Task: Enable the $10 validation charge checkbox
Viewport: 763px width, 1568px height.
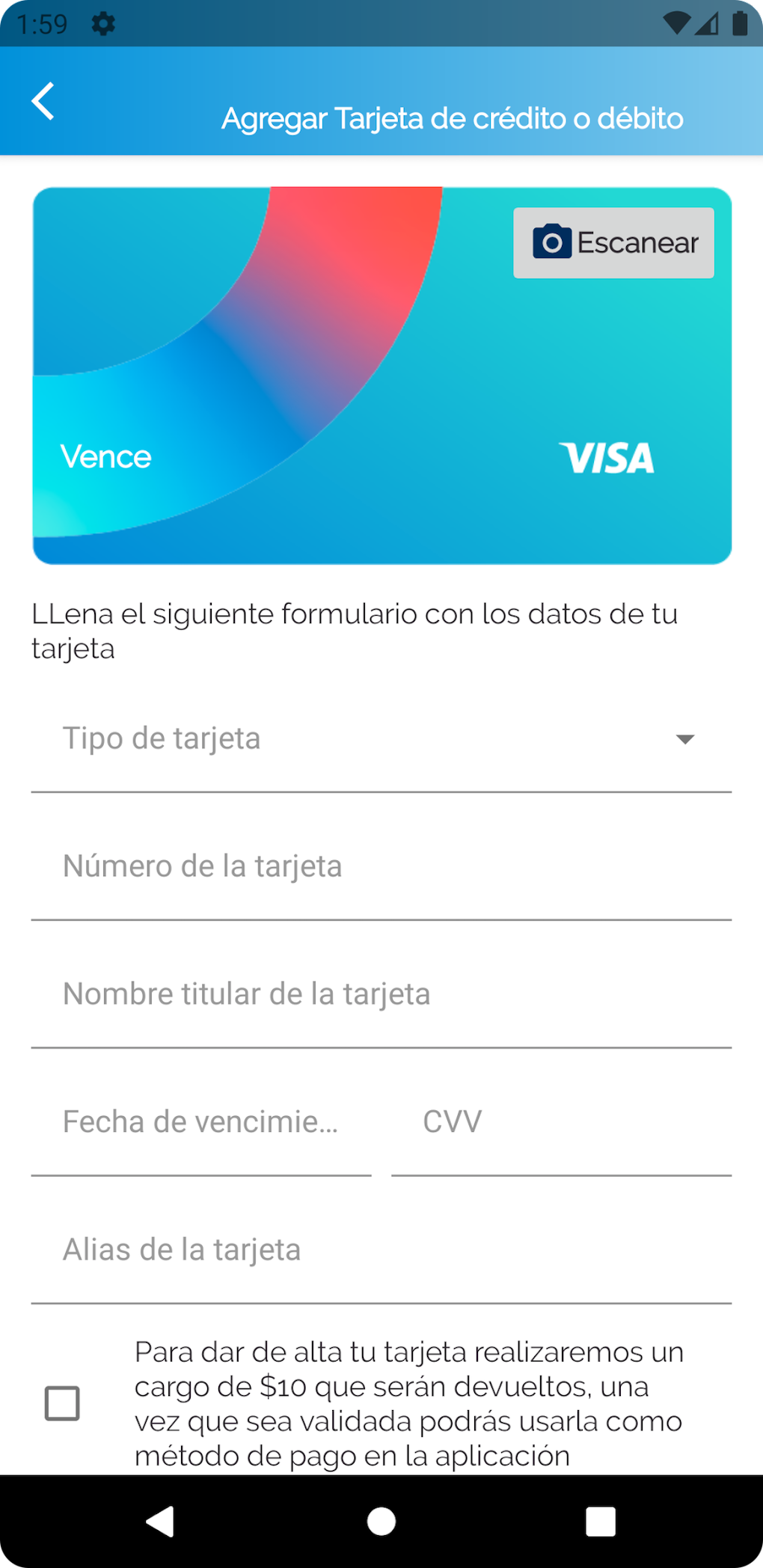Action: click(x=61, y=1403)
